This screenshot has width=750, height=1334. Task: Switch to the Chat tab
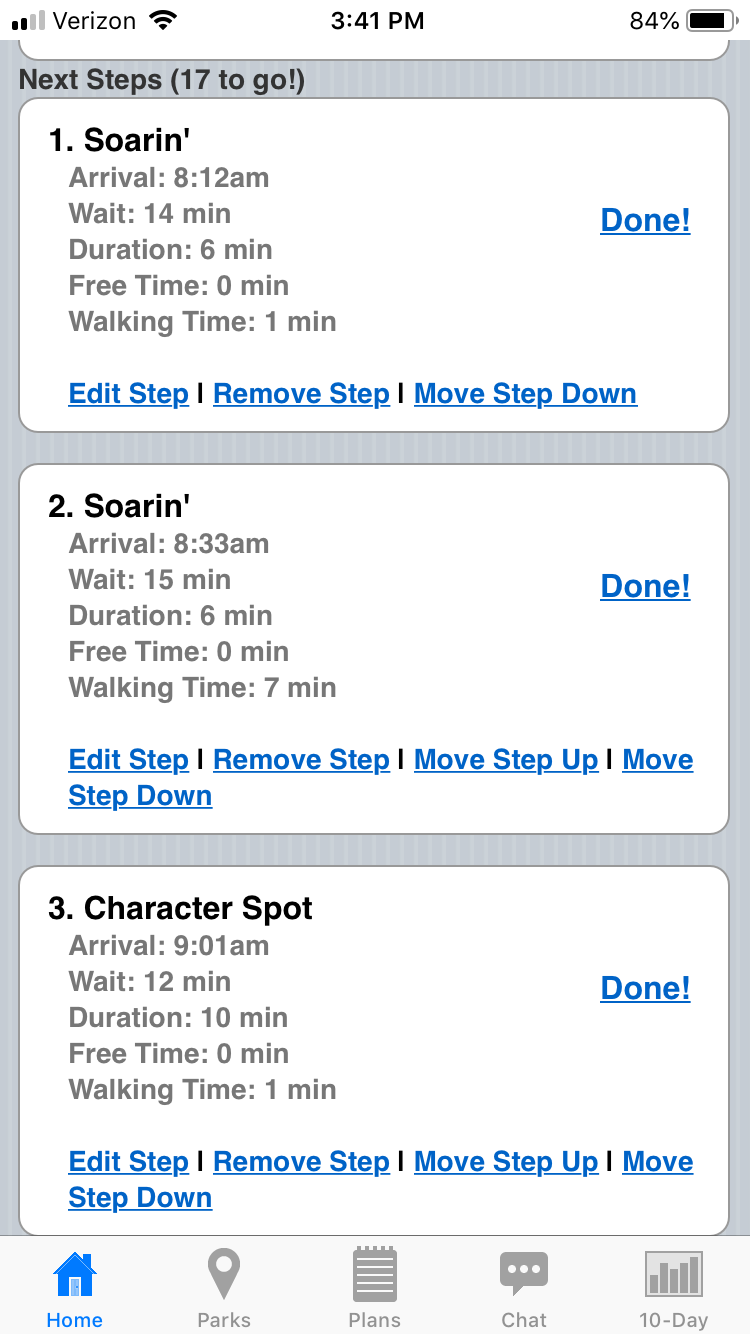524,1288
